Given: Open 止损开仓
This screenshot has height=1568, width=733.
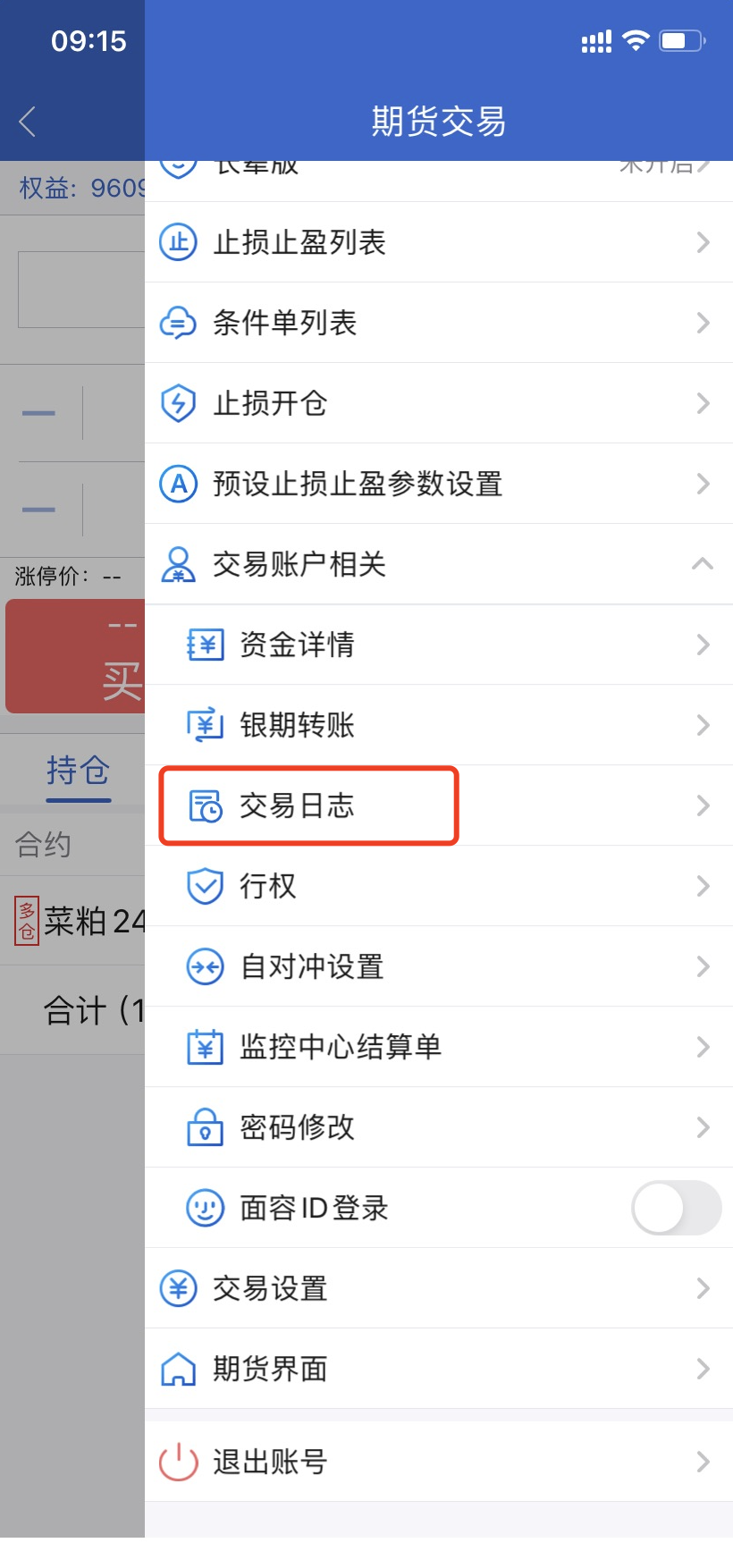Looking at the screenshot, I should [x=438, y=403].
